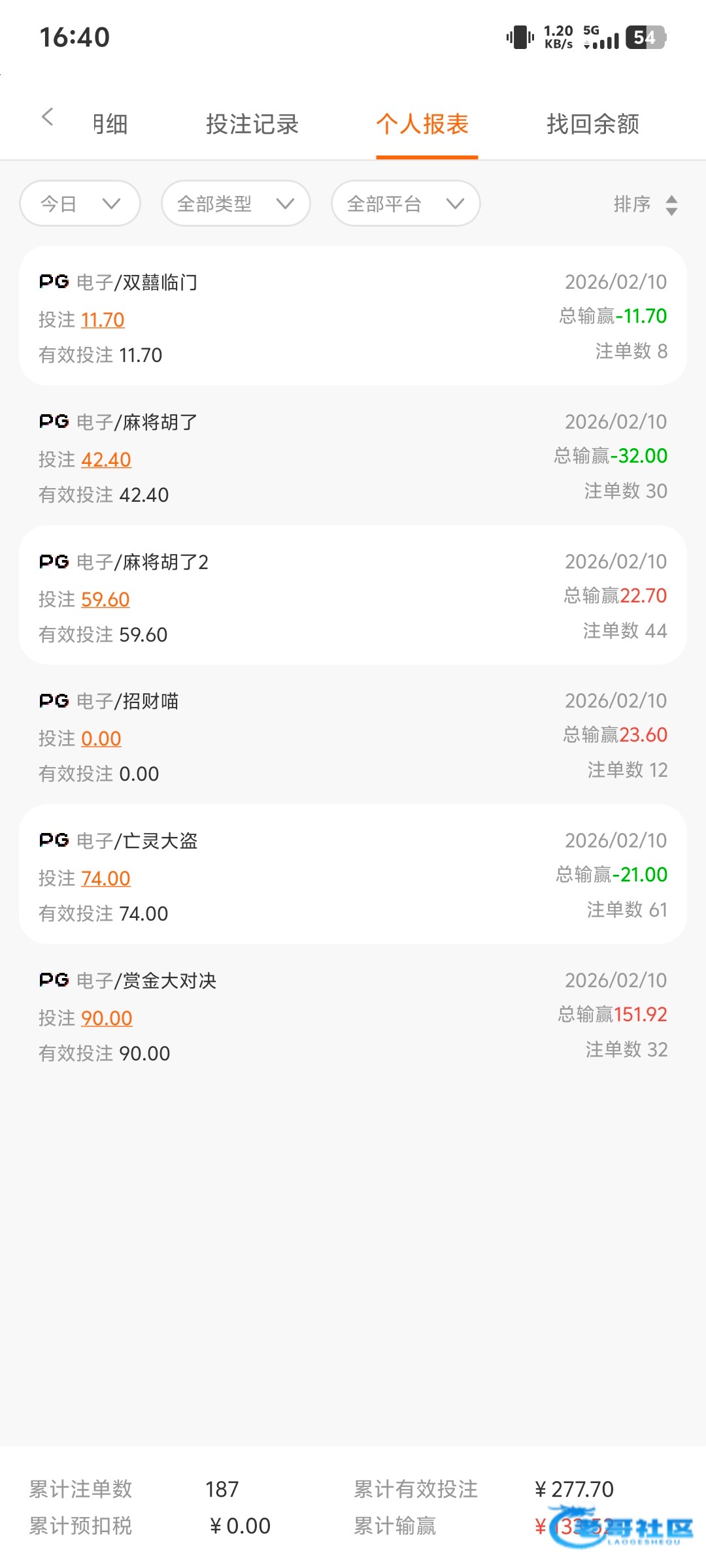Go back using the top-left arrow

[x=47, y=118]
